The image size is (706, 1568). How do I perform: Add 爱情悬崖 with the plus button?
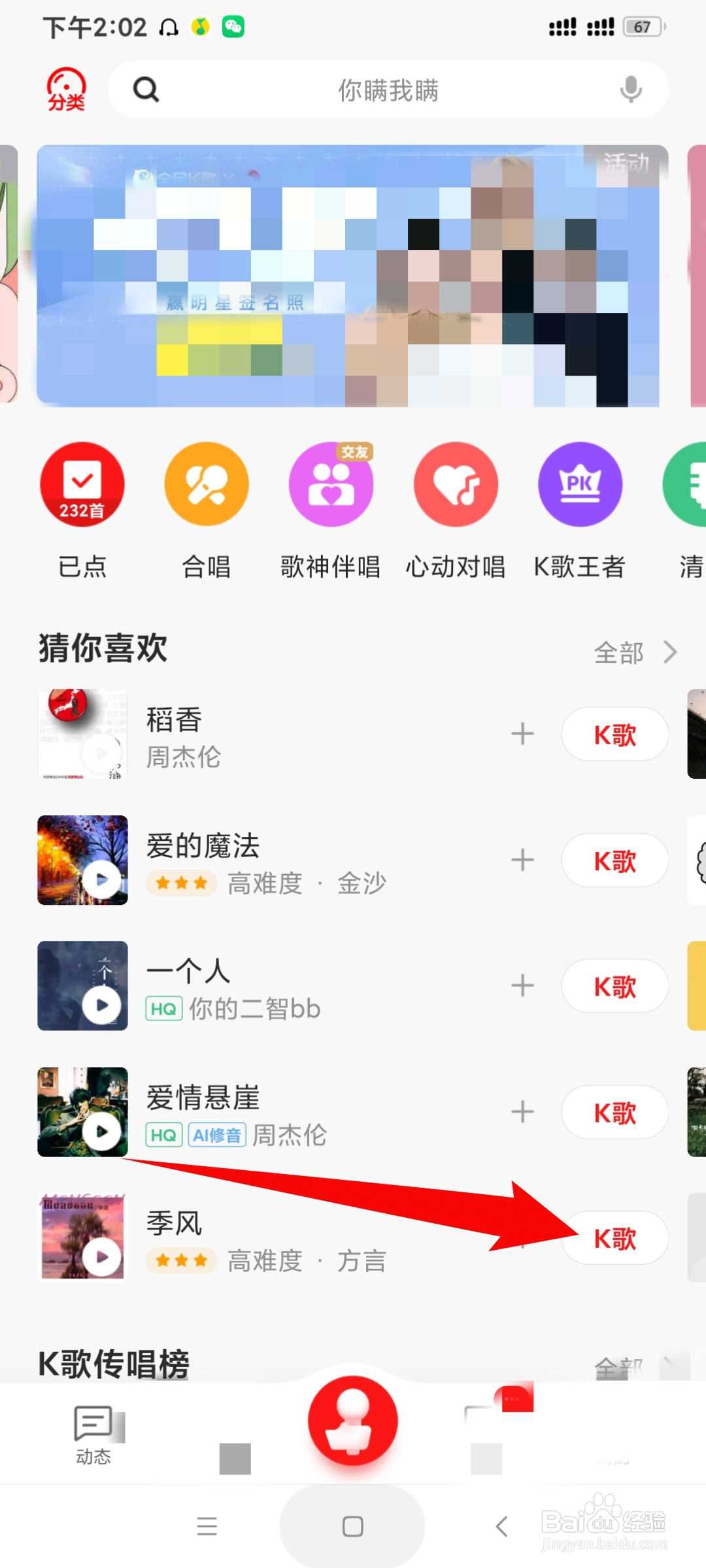[x=522, y=1112]
